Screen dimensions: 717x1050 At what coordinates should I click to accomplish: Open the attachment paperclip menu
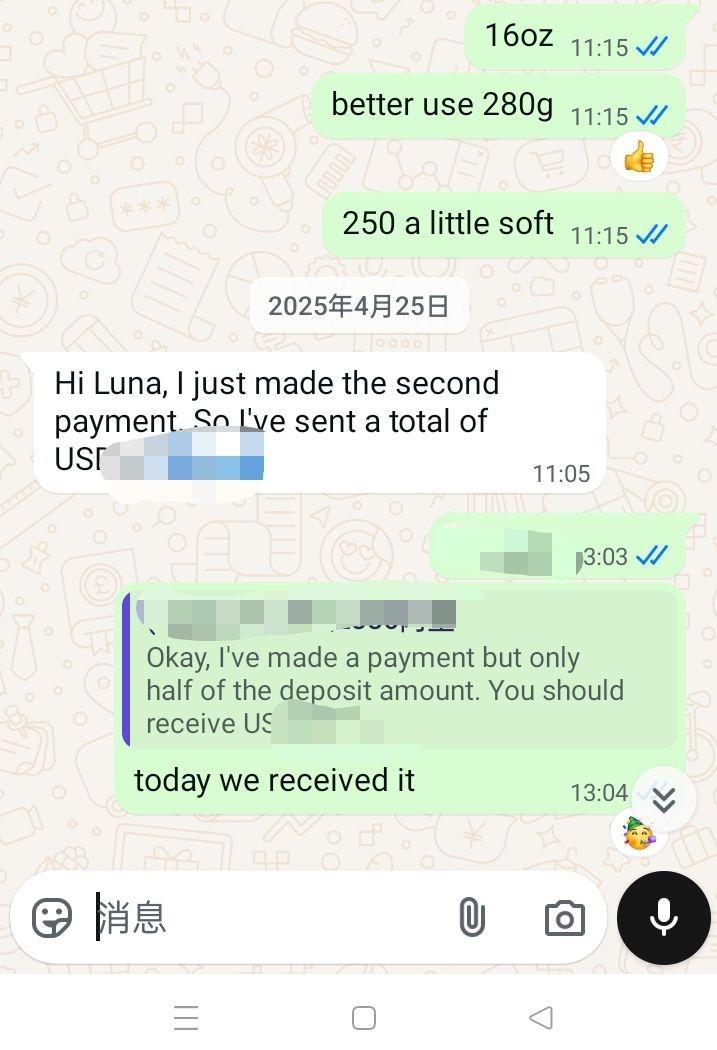point(472,917)
